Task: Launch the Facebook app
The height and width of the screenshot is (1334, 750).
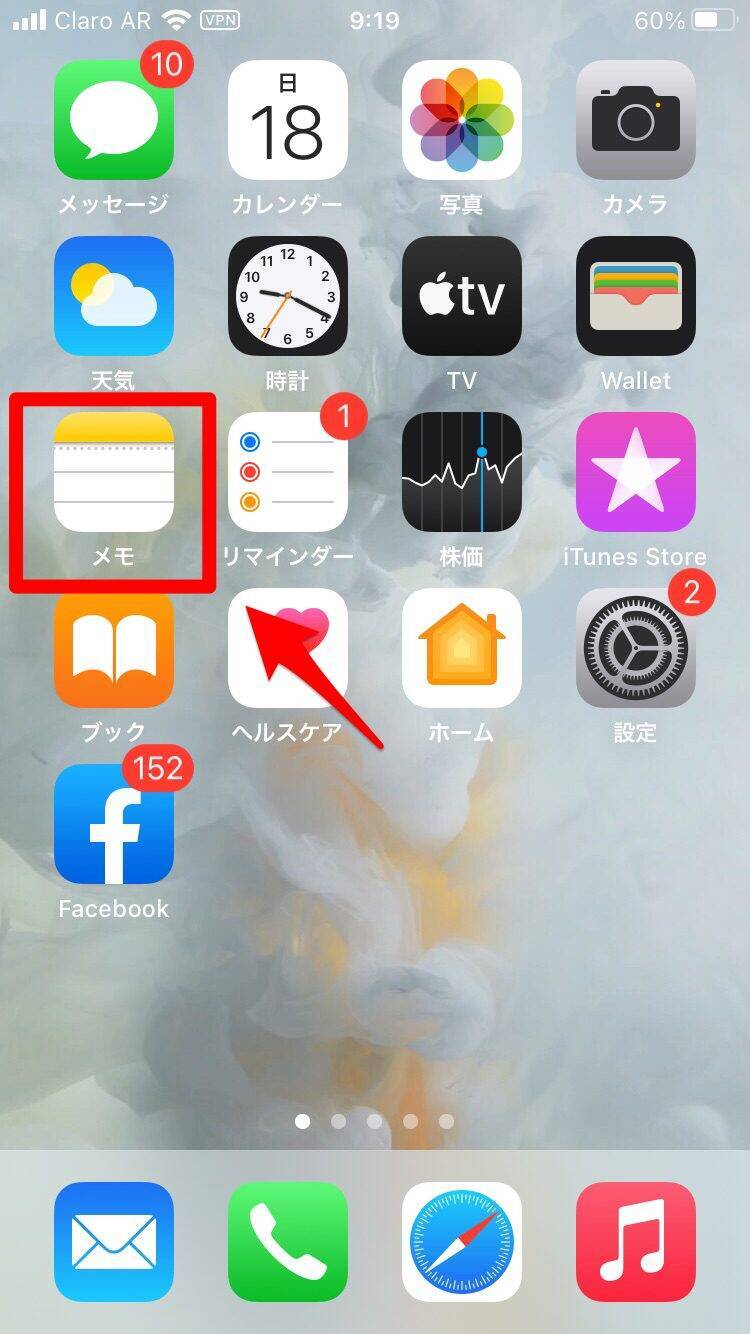Action: 114,824
